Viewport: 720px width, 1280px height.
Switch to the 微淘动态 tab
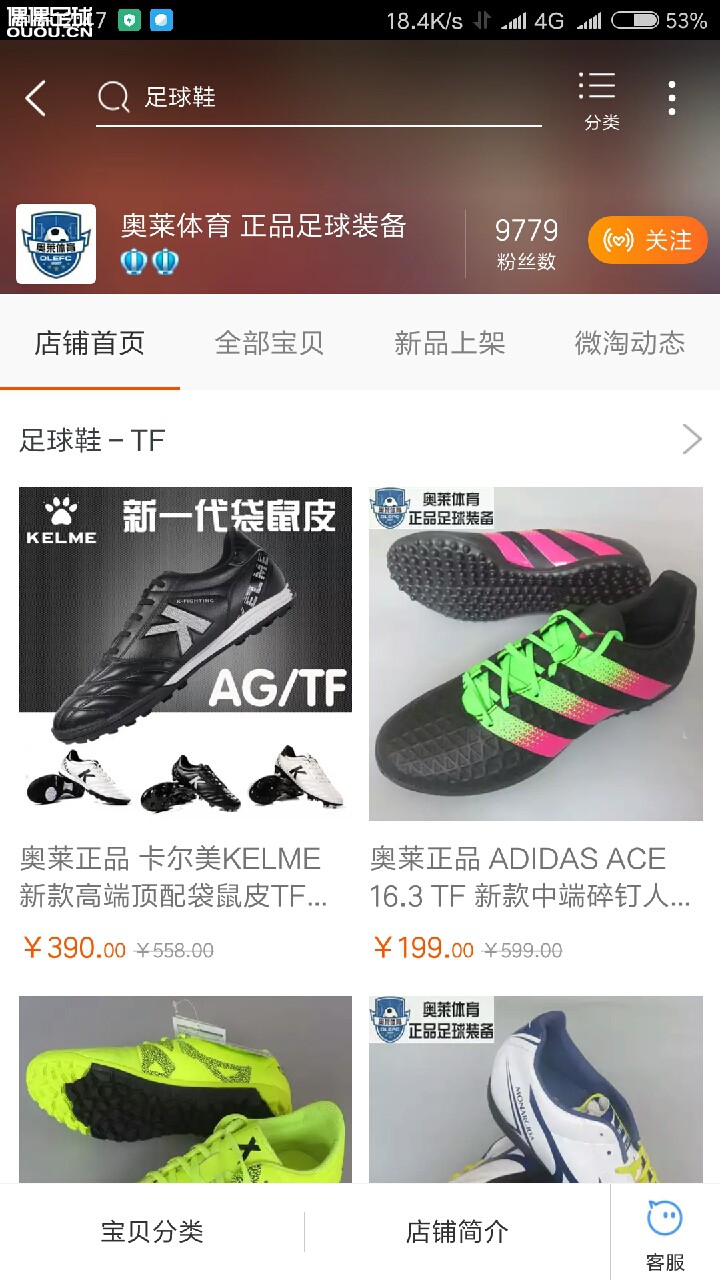629,343
